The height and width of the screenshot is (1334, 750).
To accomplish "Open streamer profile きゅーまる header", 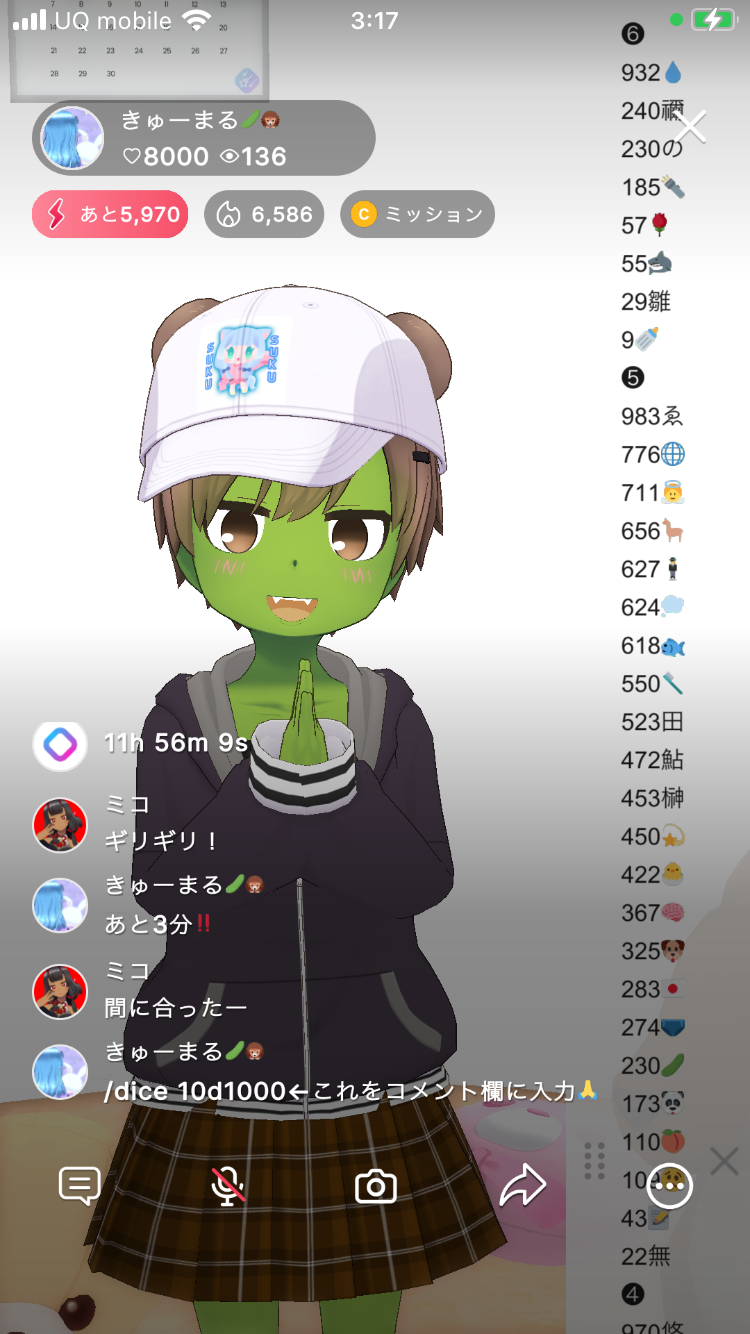I will (x=204, y=138).
